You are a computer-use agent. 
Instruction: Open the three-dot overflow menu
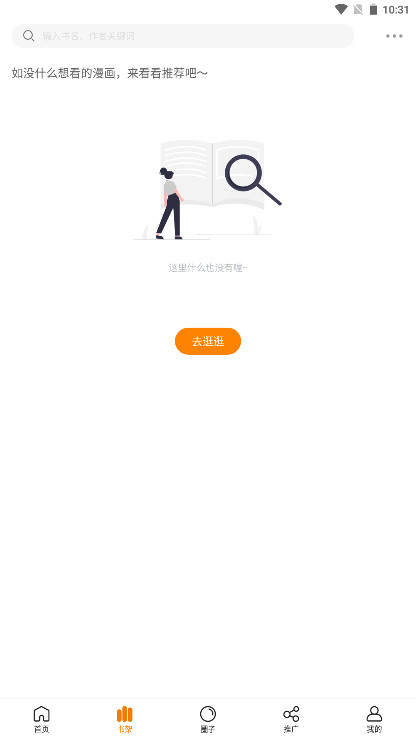394,36
